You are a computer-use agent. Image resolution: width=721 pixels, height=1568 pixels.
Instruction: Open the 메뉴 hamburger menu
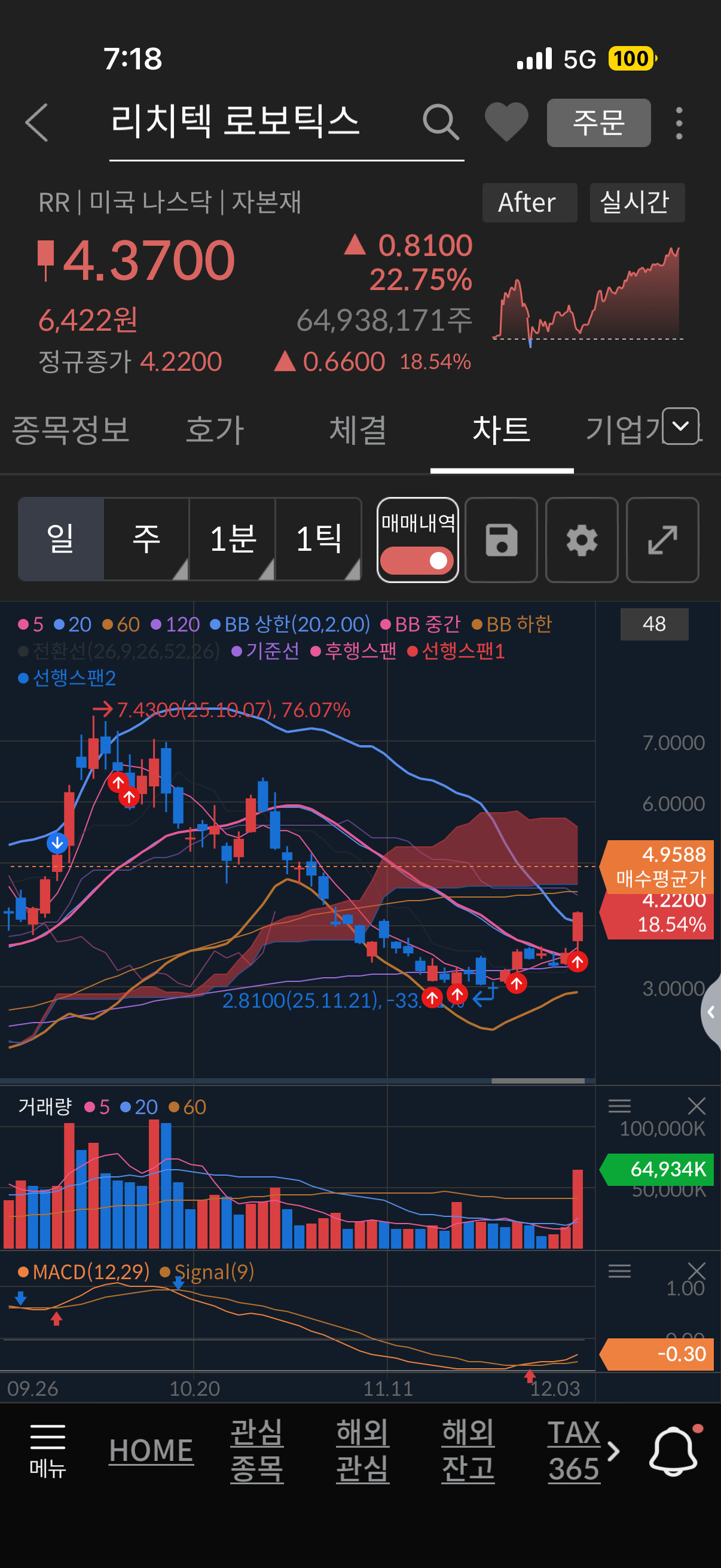[x=47, y=1451]
